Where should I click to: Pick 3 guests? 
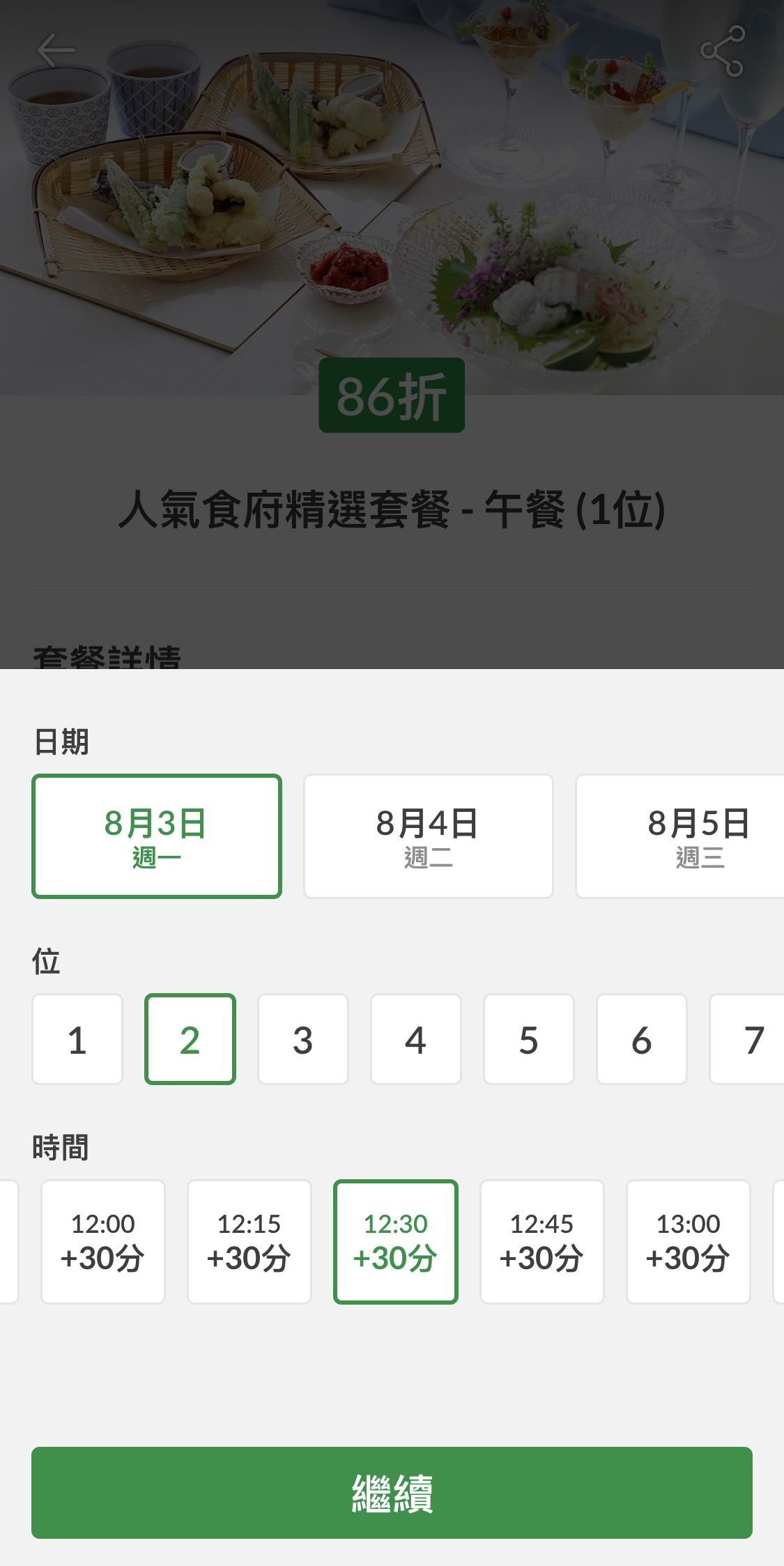303,1039
